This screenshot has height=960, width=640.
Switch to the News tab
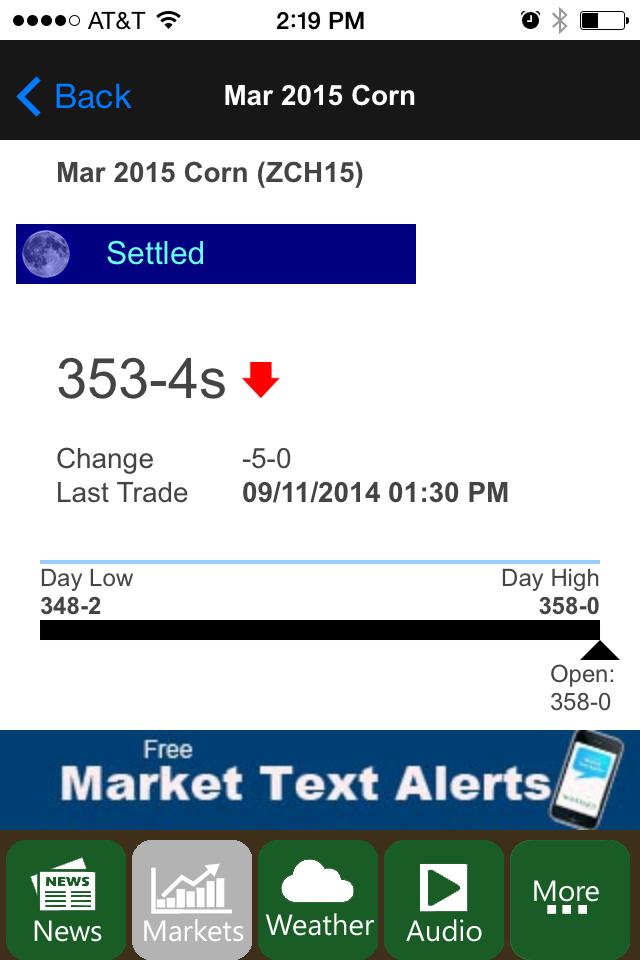tap(67, 899)
